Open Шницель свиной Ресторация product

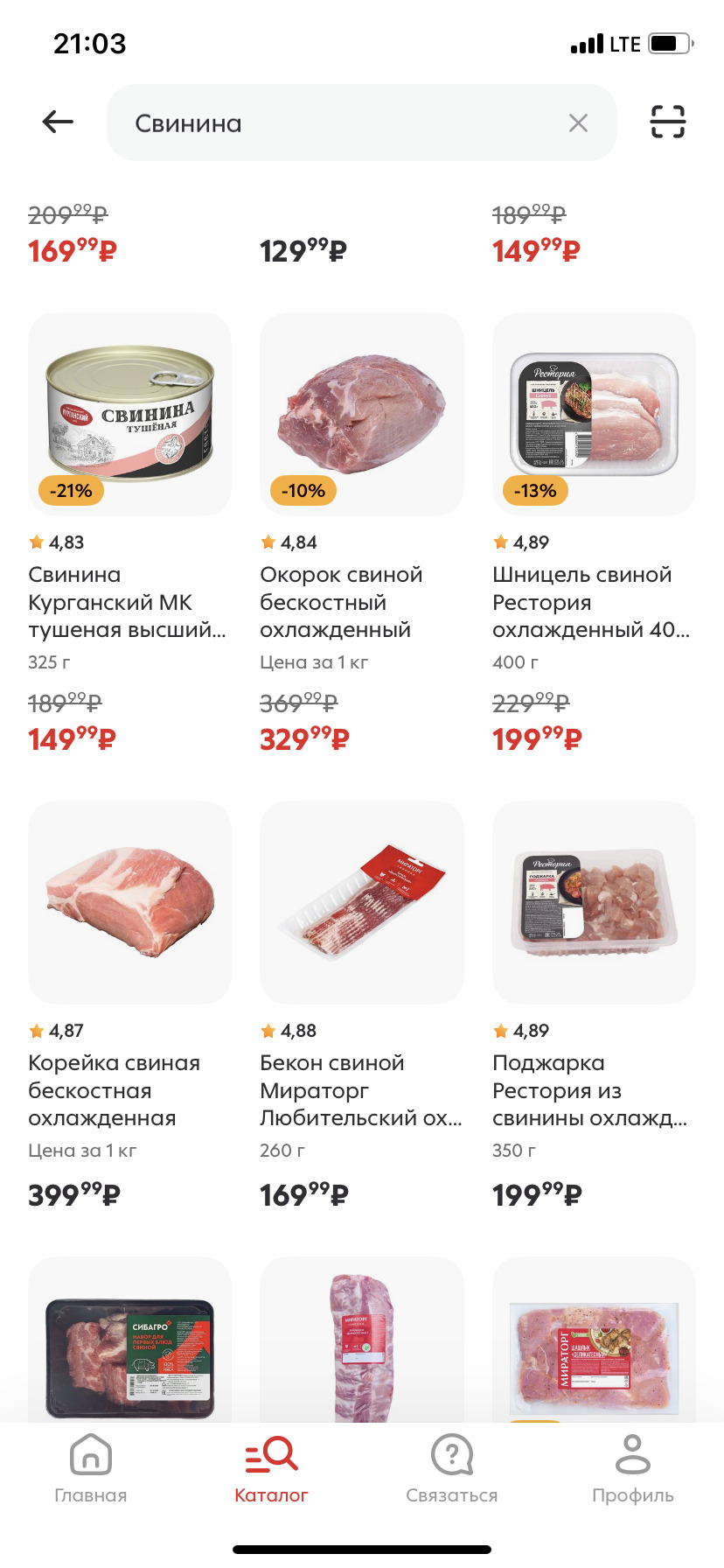click(x=594, y=415)
